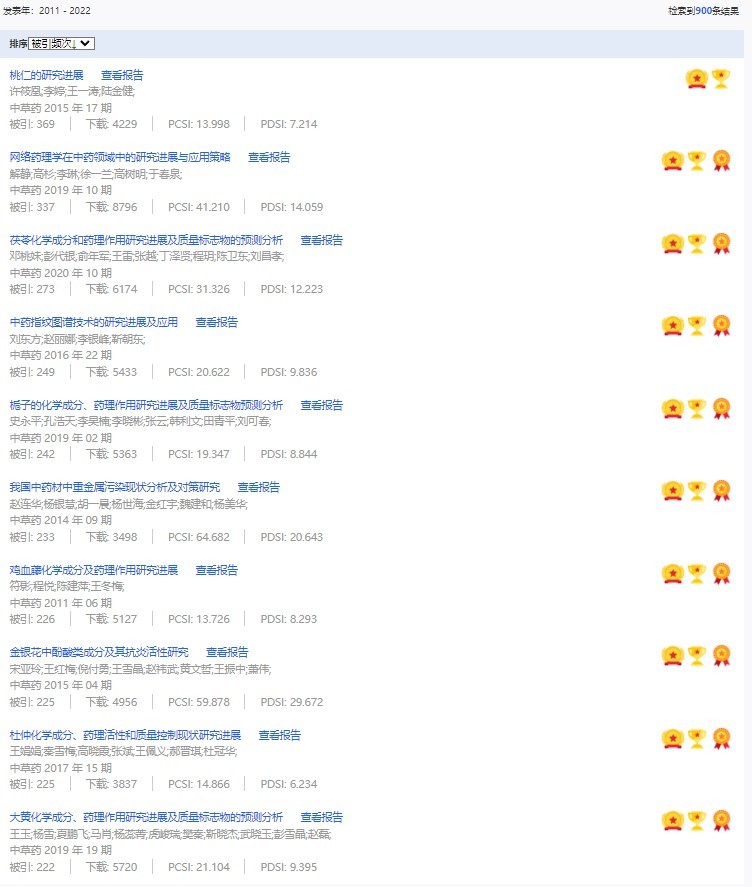Open the 杜仲化学成分 article title
The width and height of the screenshot is (752, 887).
[125, 735]
